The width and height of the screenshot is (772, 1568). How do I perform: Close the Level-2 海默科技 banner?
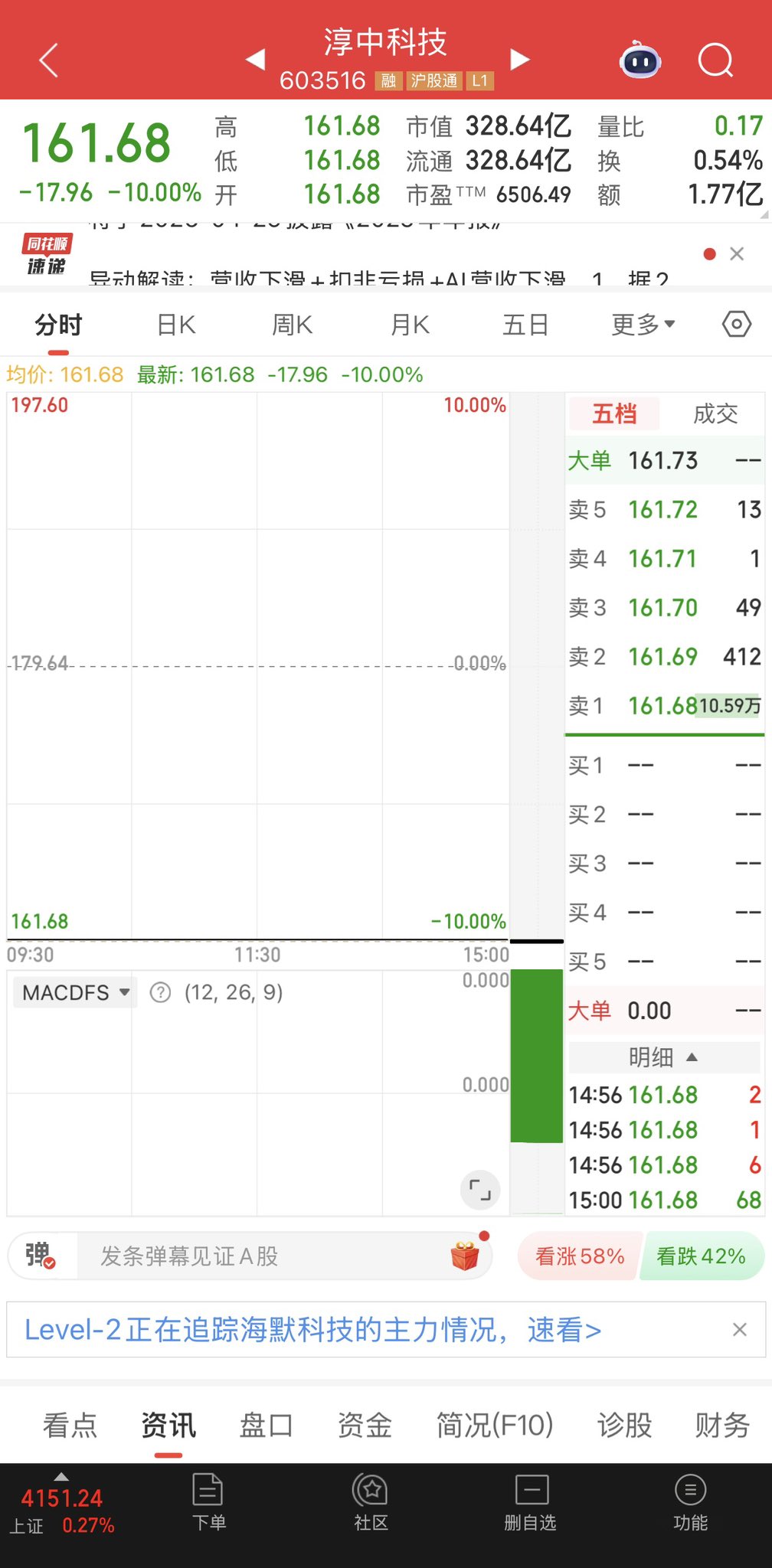(x=739, y=1330)
